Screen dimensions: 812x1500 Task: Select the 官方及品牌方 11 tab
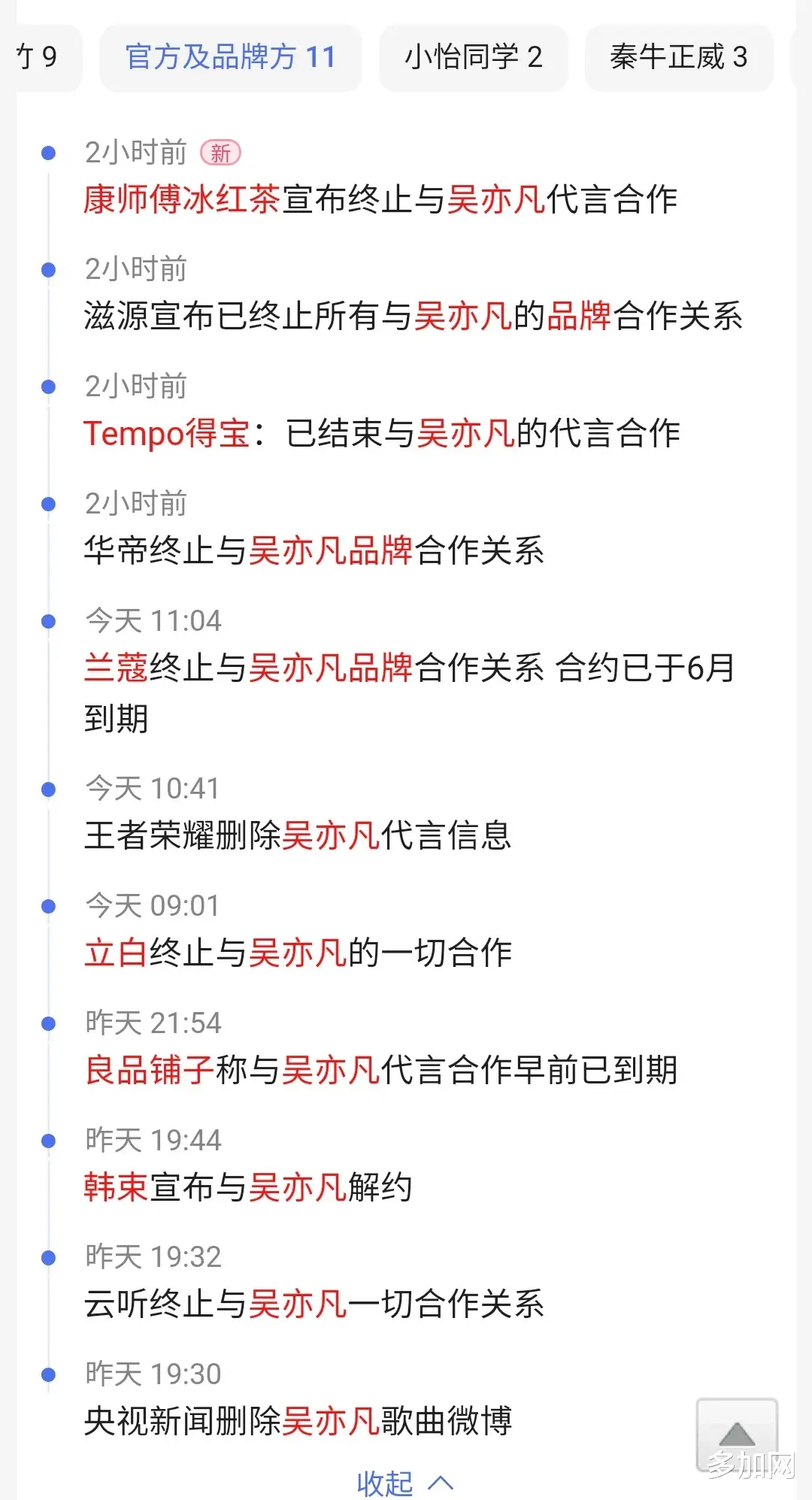tap(230, 58)
